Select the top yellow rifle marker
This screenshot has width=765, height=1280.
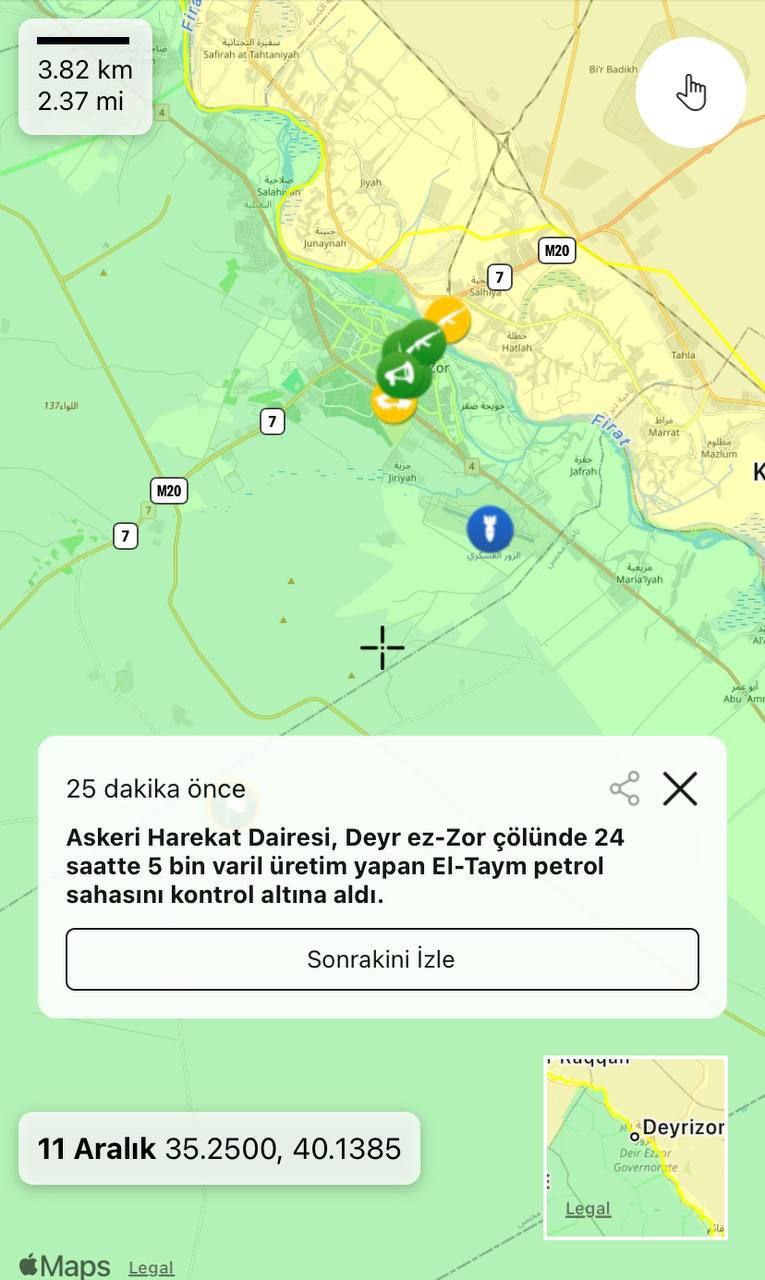(x=450, y=317)
